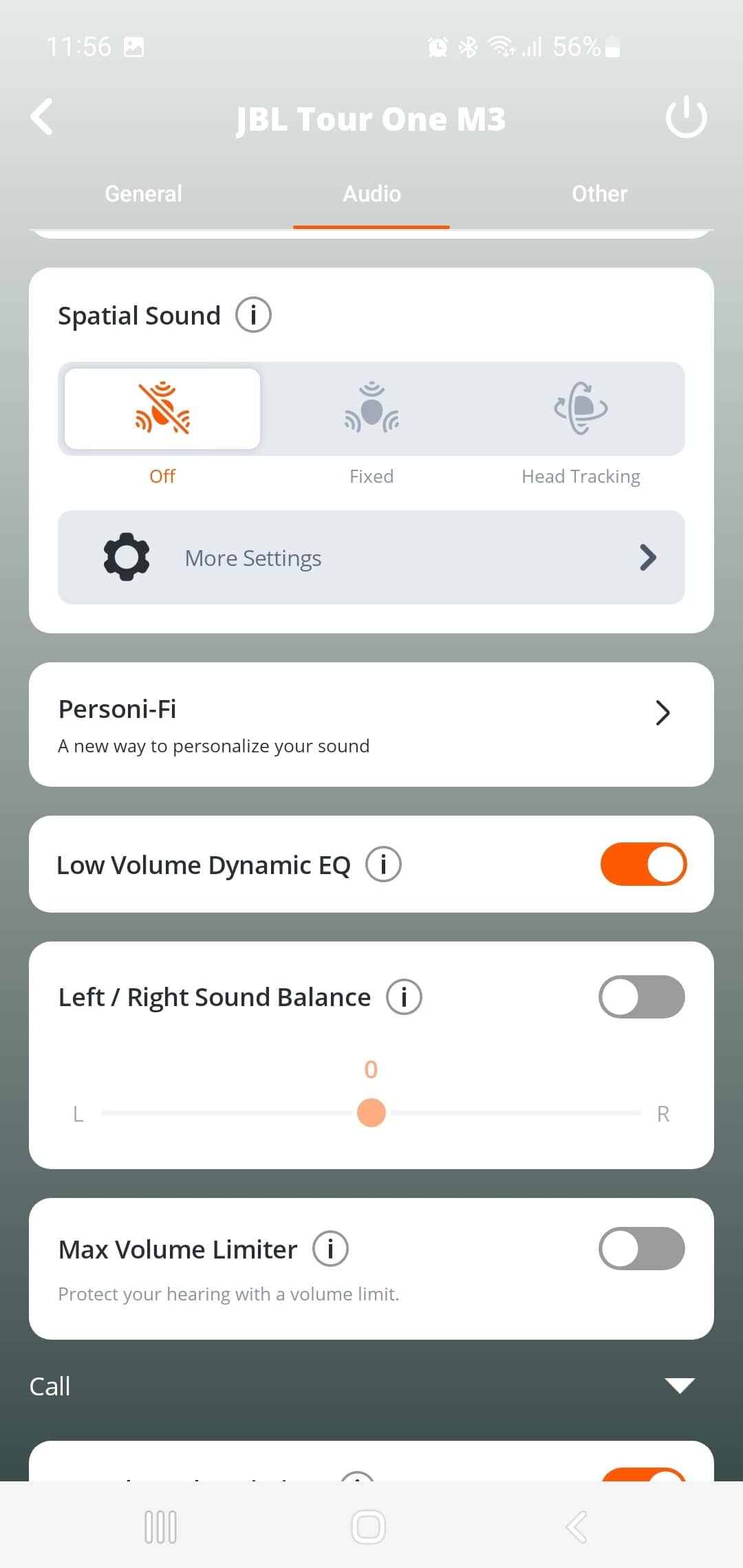743x1568 pixels.
Task: Open the Spatial Sound info icon
Action: (x=253, y=316)
